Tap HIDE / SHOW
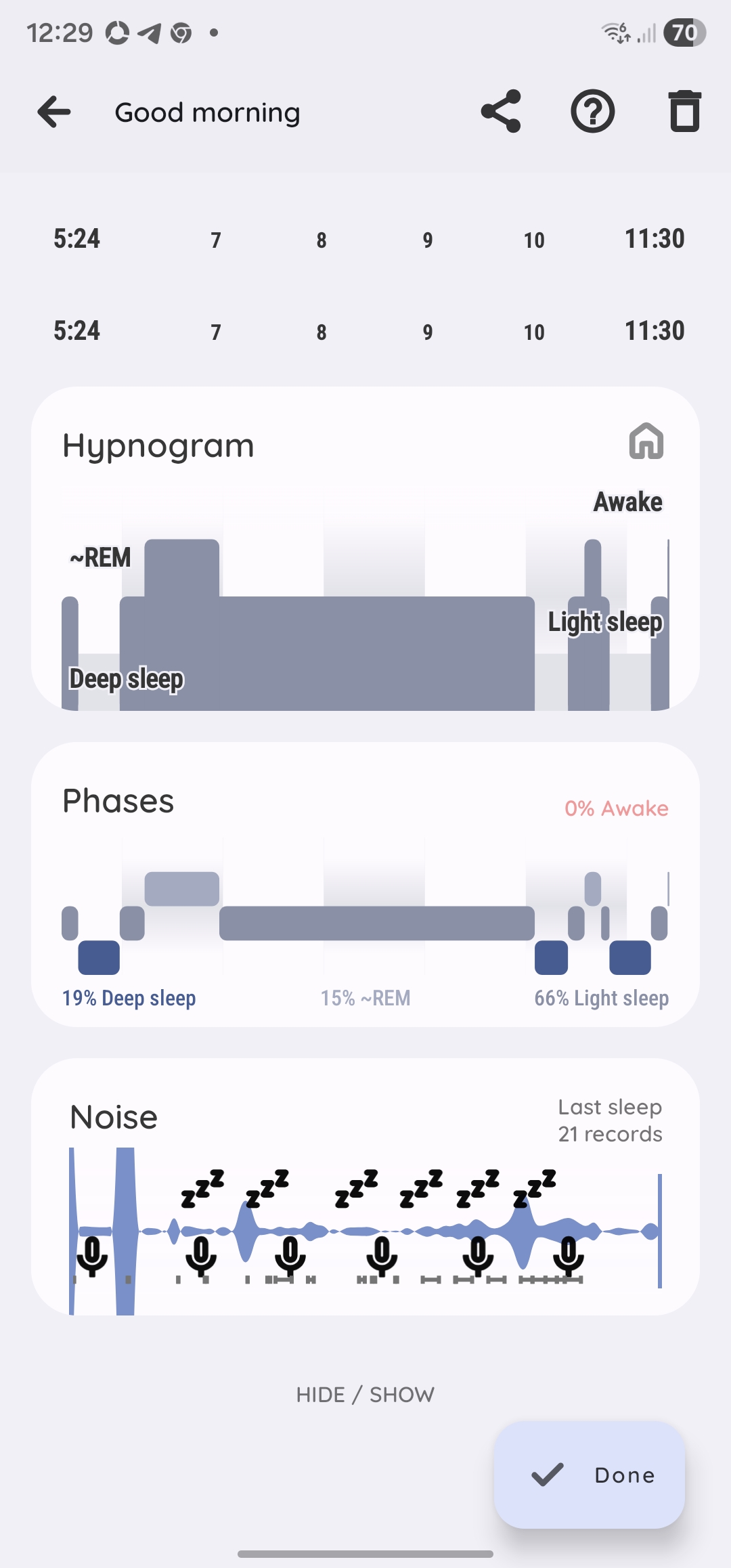This screenshot has width=731, height=1568. click(x=365, y=1395)
